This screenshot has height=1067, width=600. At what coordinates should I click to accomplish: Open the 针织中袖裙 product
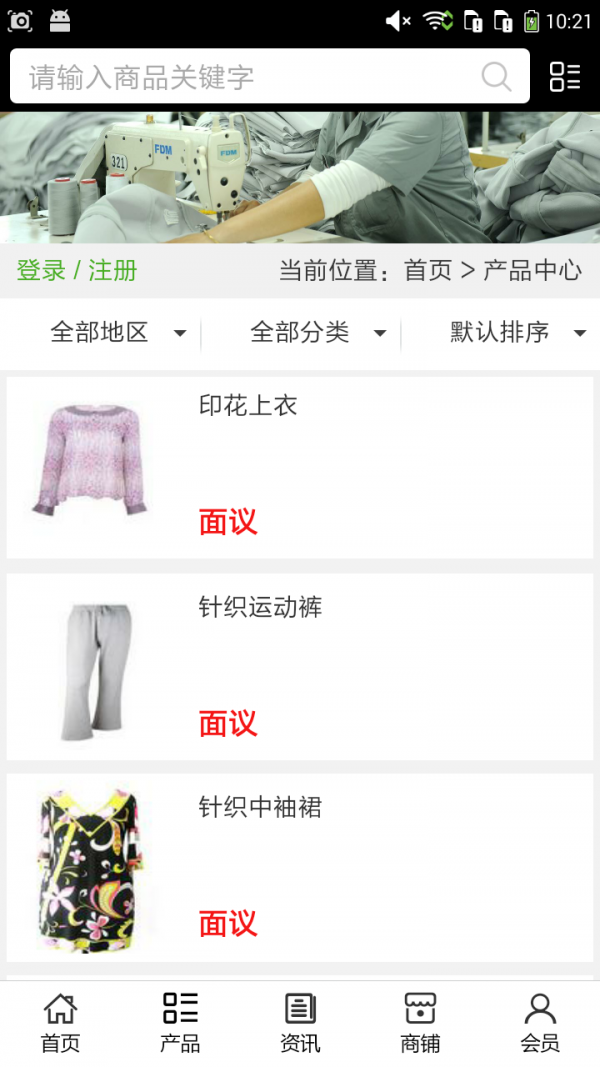(x=300, y=867)
